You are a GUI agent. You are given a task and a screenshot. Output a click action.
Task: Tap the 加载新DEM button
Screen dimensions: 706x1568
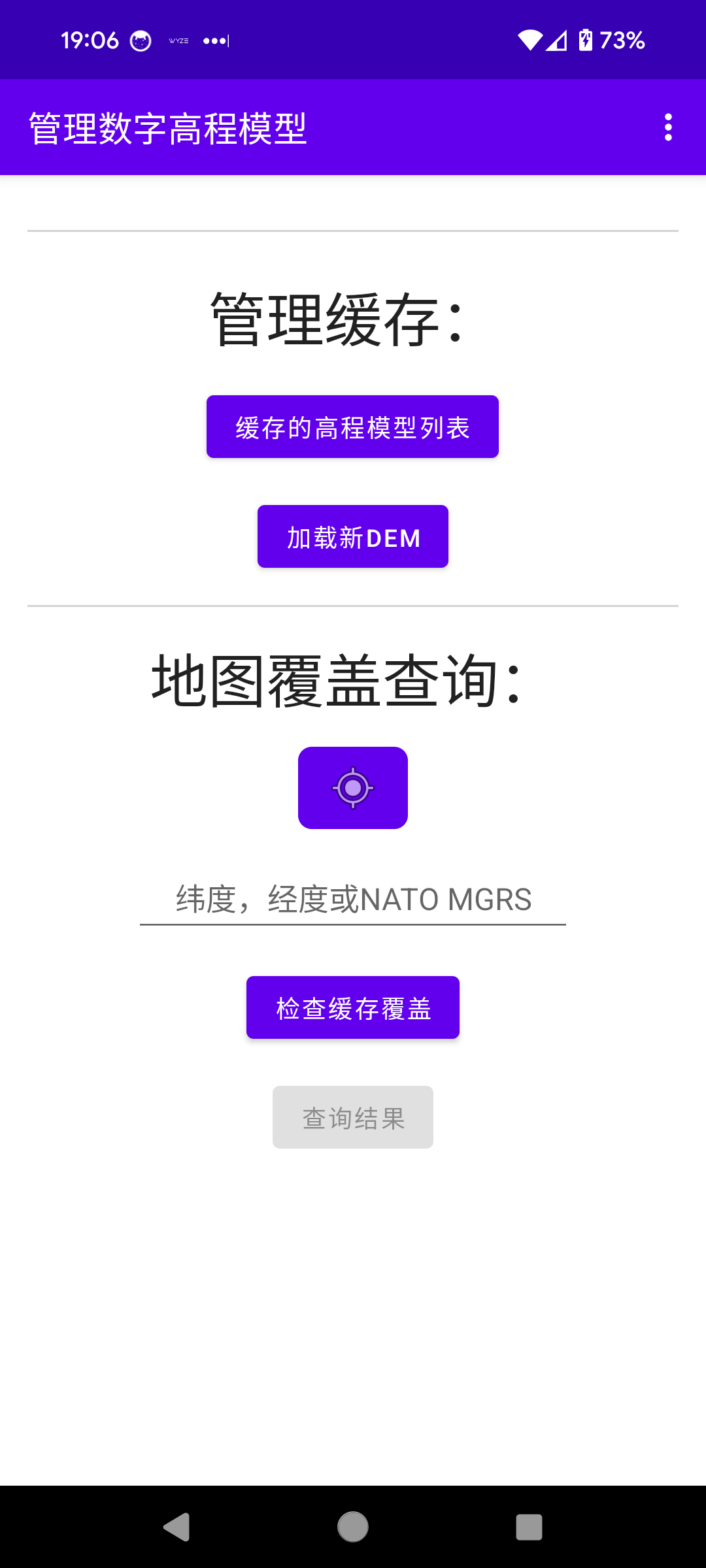tap(353, 536)
